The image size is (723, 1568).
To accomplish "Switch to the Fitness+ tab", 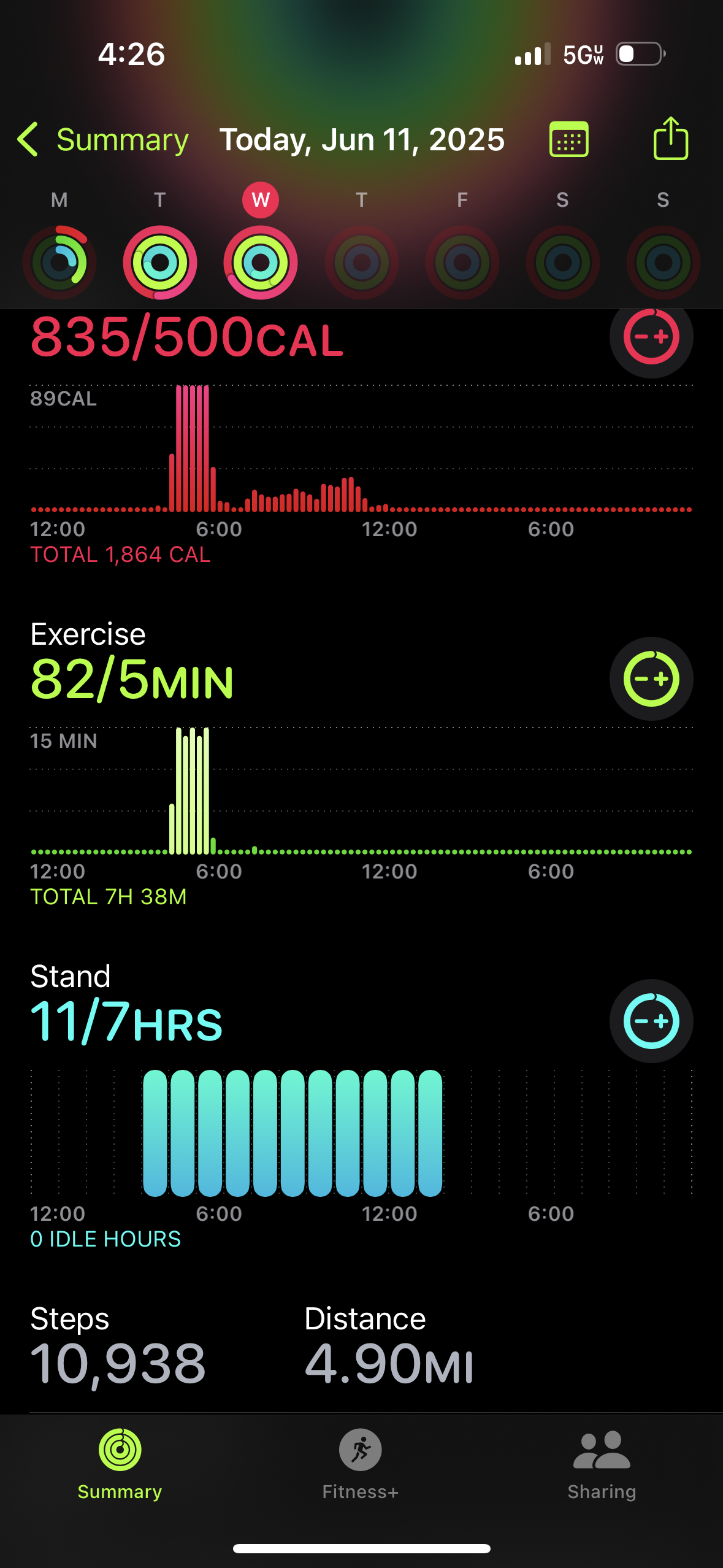I will (361, 1463).
